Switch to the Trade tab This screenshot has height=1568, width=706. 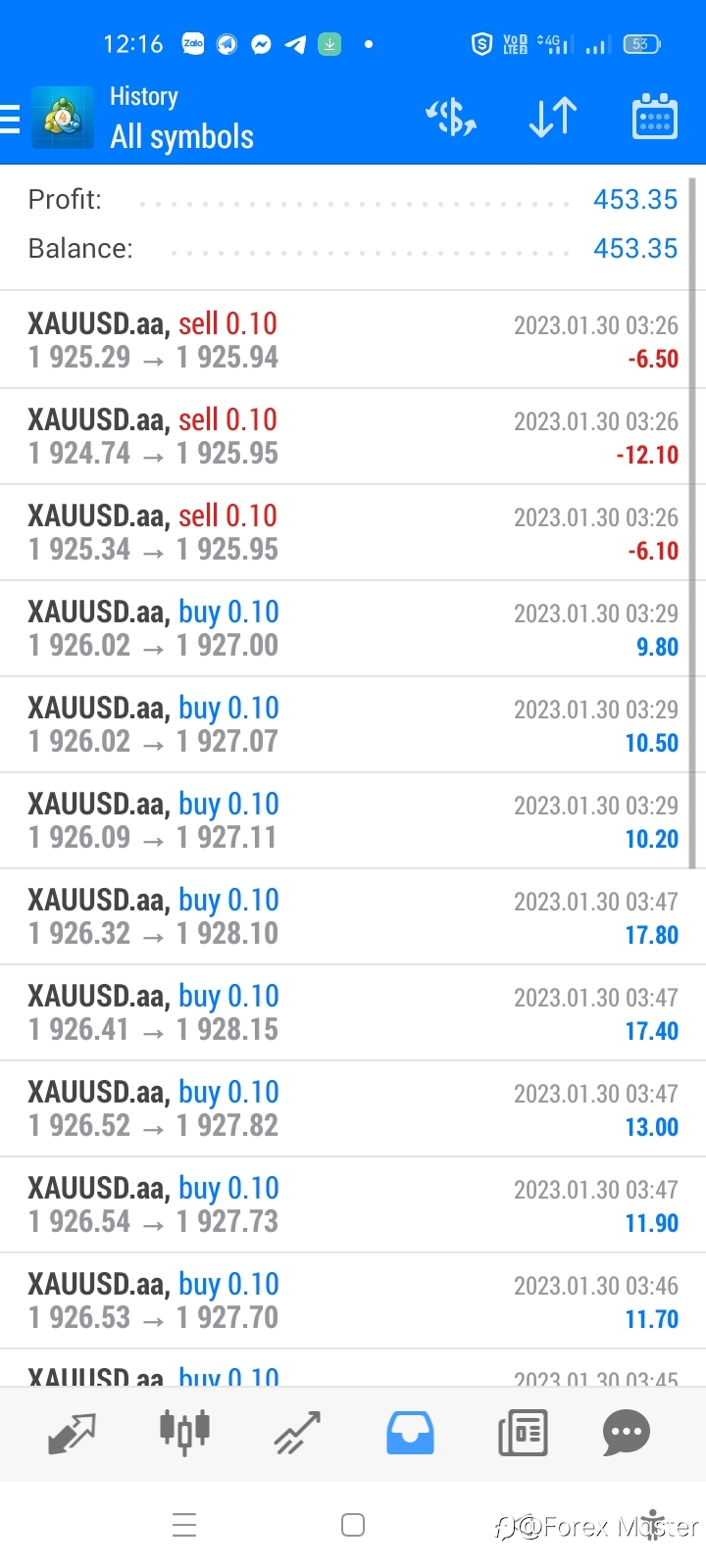tap(297, 1434)
